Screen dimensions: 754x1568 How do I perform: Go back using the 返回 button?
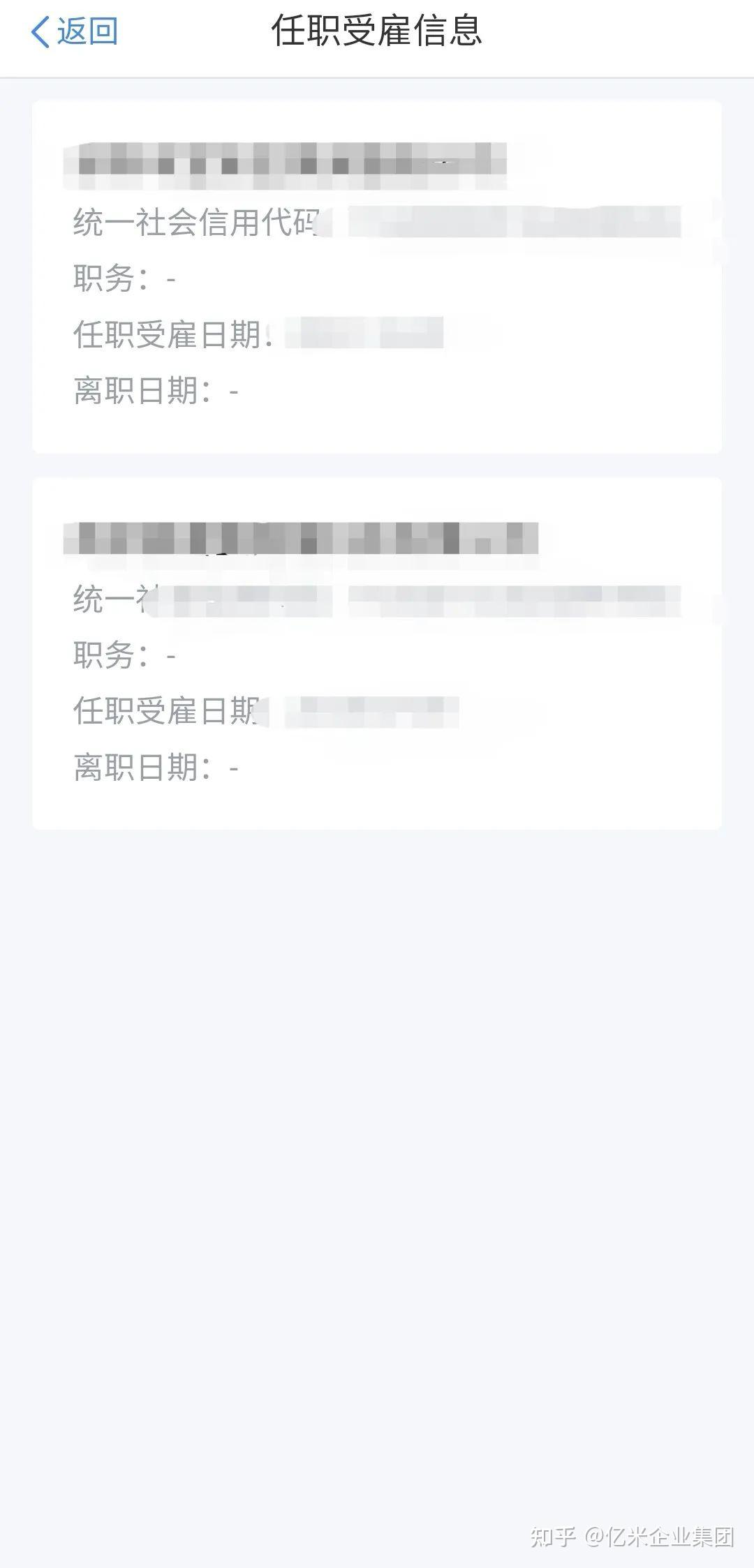coord(75,32)
